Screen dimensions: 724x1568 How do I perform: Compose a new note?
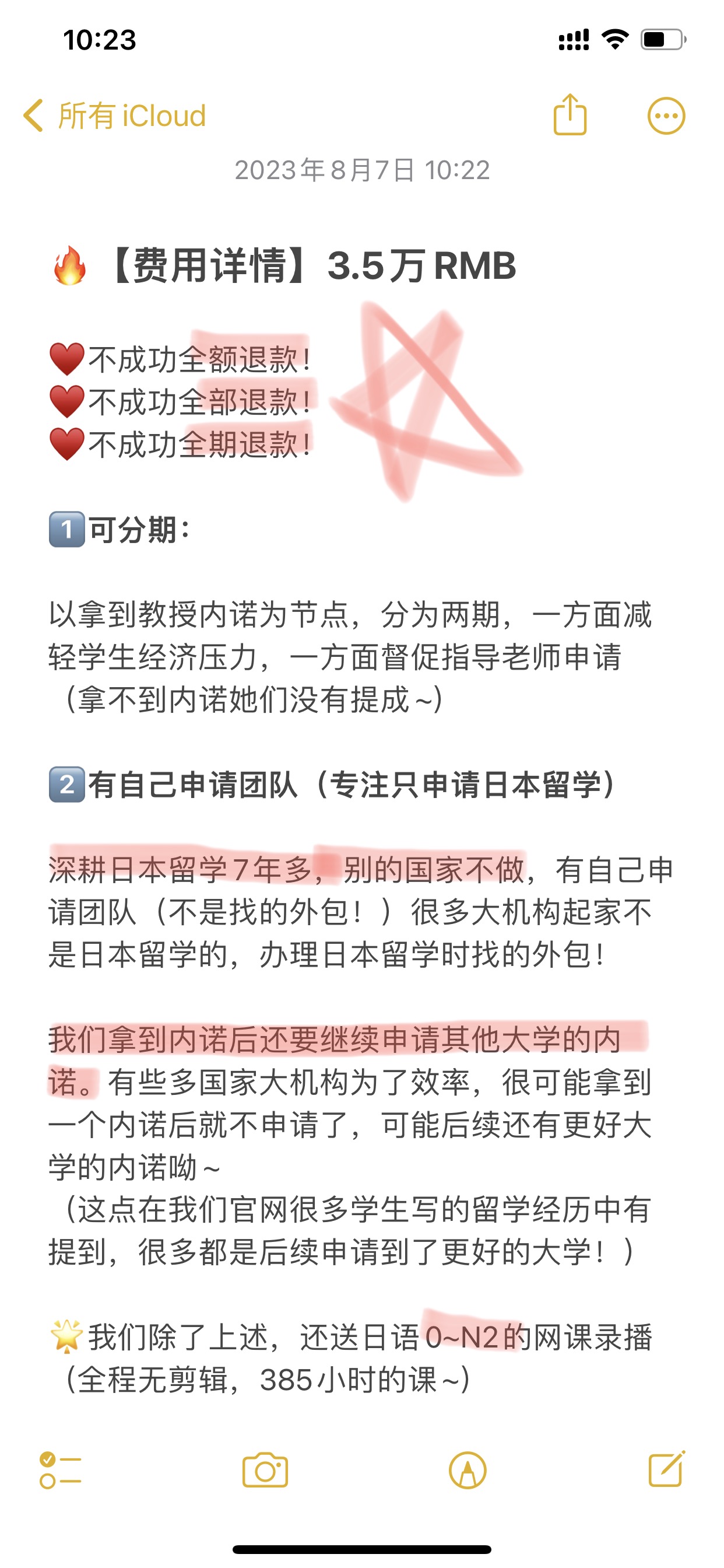click(x=667, y=1469)
